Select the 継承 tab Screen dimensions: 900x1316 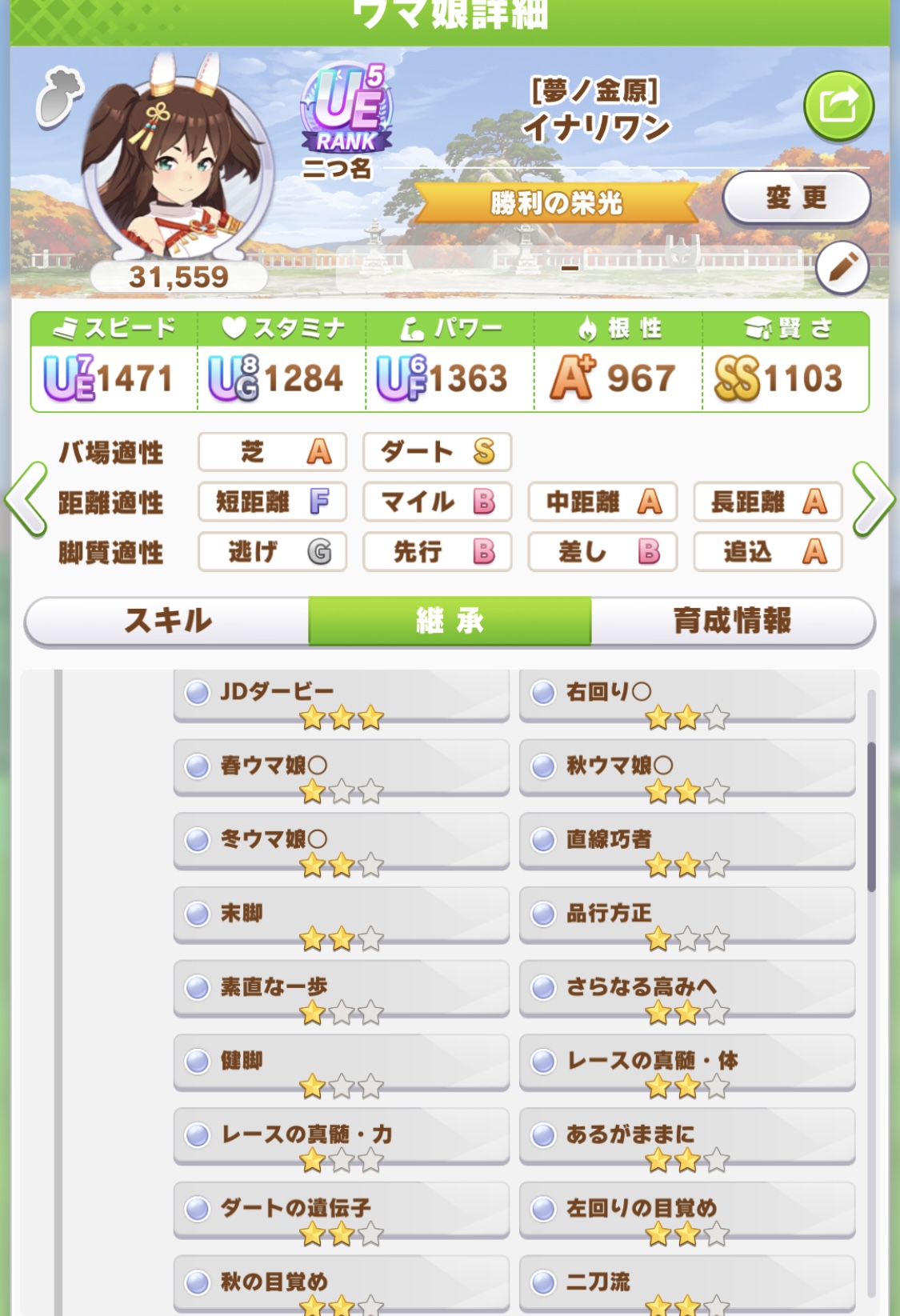[x=450, y=621]
